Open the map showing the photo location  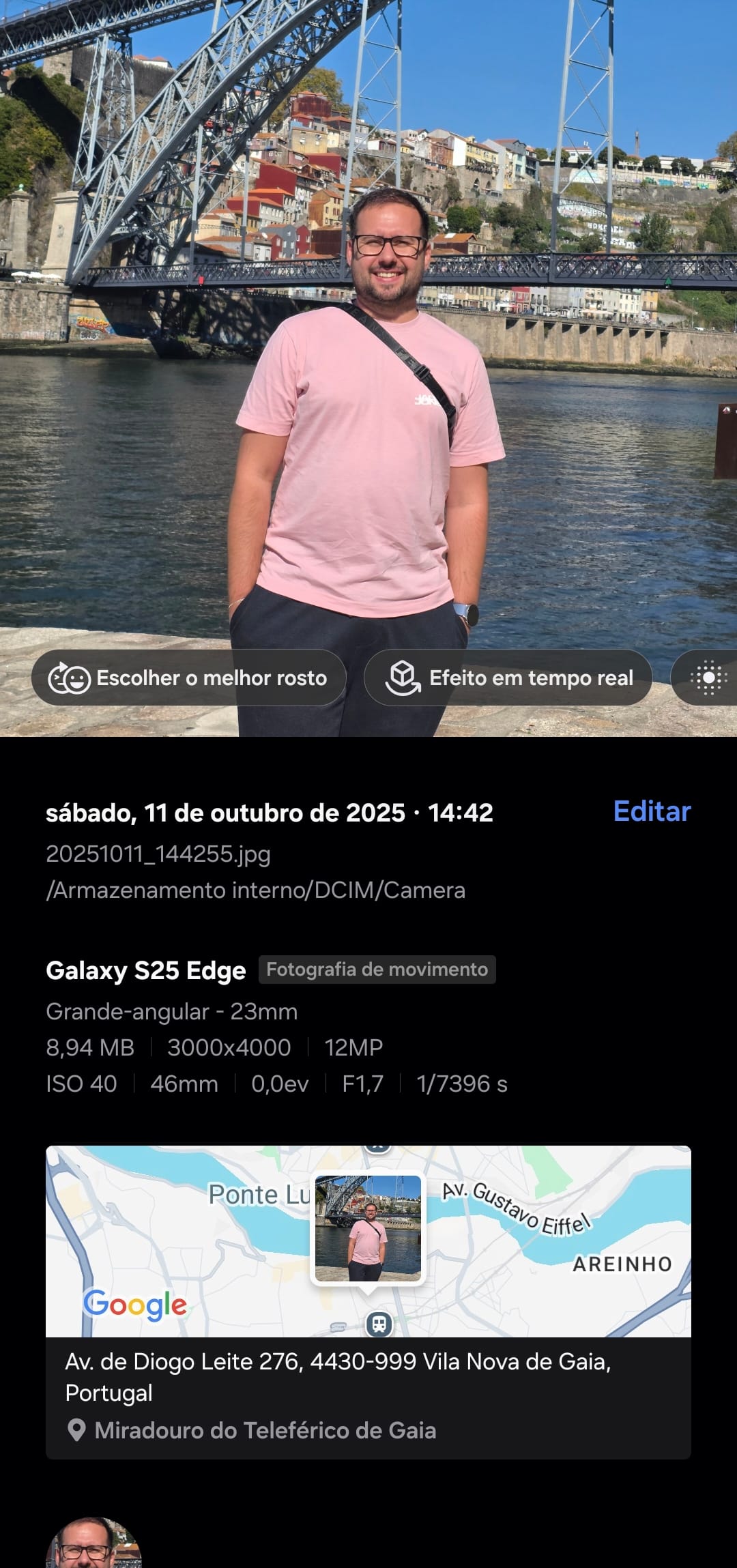click(x=368, y=1240)
